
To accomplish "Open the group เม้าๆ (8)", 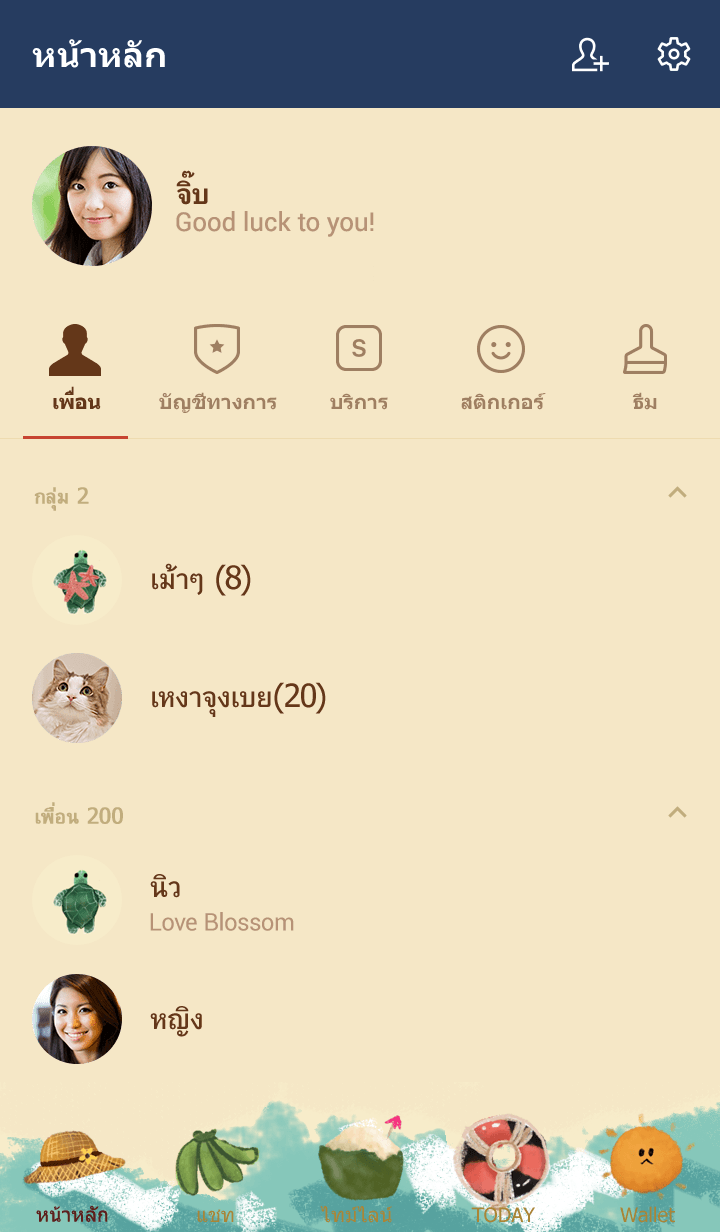I will 200,580.
